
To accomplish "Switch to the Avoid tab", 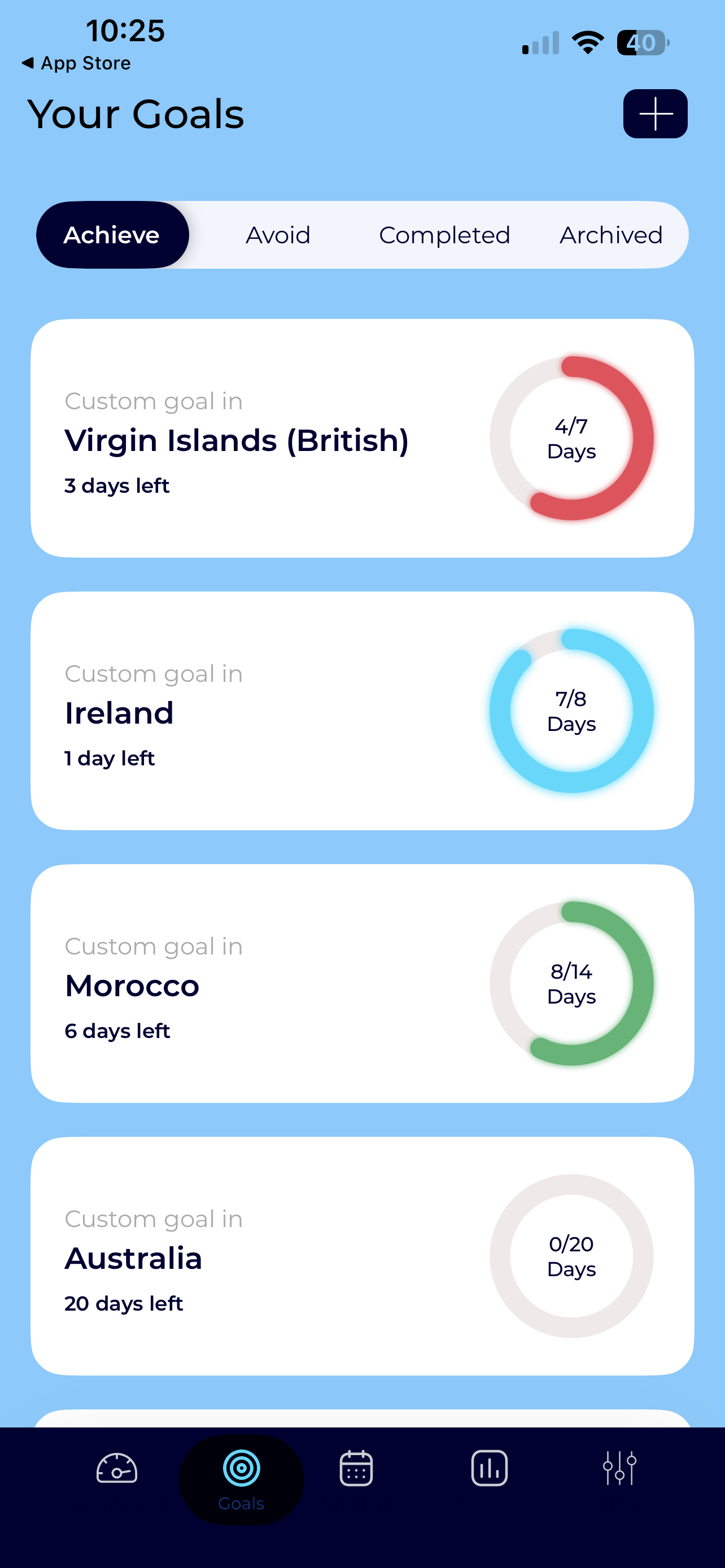I will [x=278, y=234].
